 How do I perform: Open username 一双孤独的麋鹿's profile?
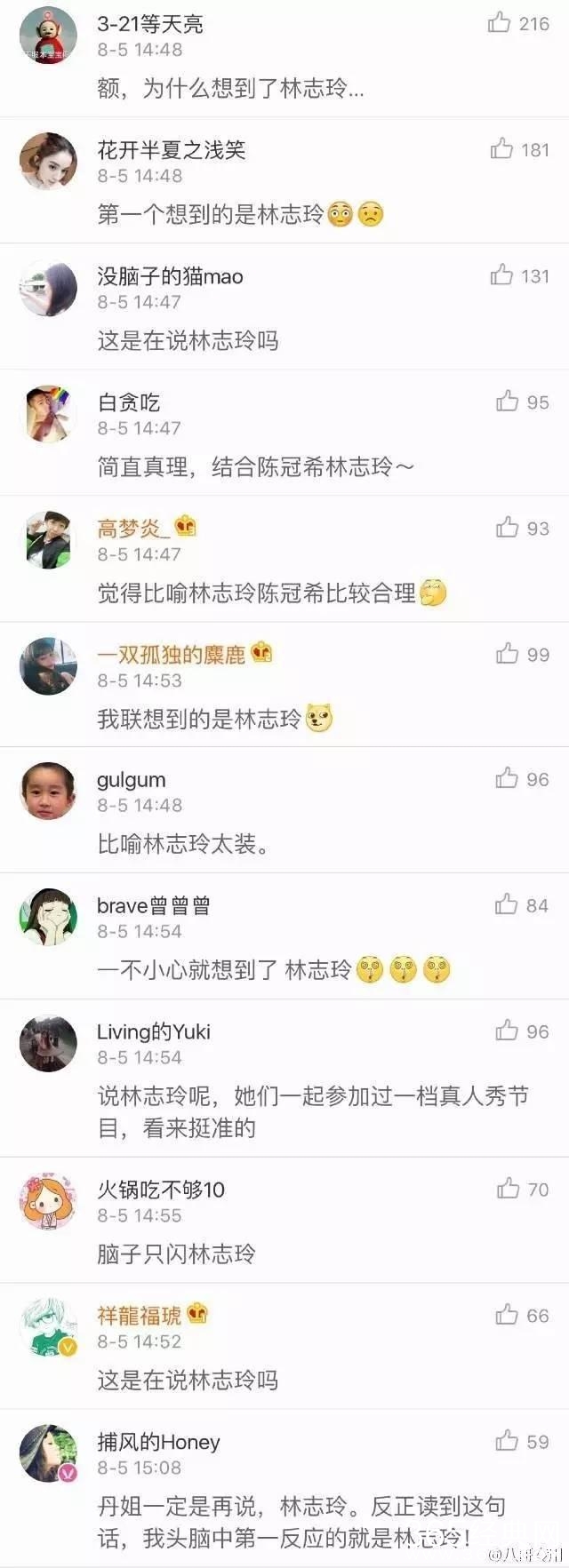171,655
